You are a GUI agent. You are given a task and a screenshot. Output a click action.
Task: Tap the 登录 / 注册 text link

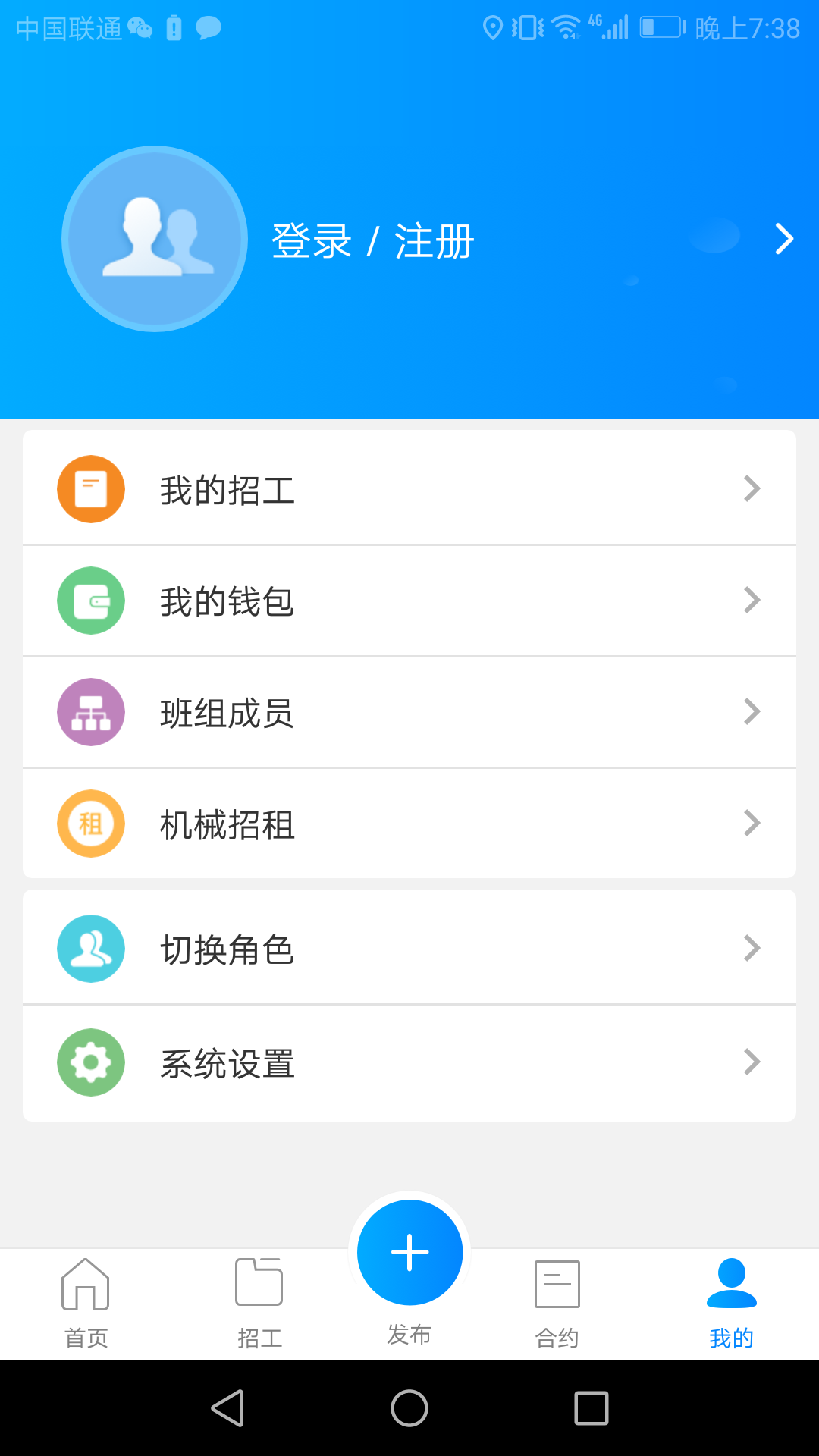(371, 241)
